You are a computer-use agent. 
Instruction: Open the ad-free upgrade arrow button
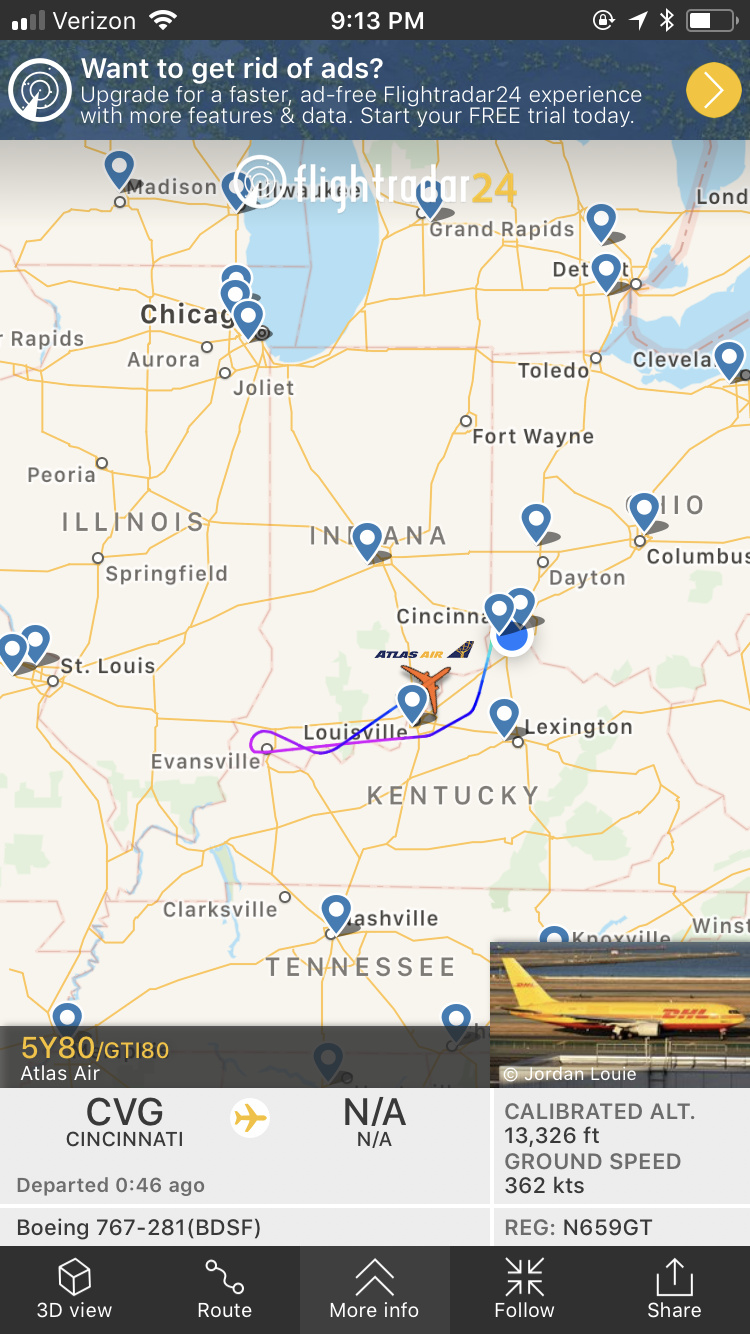pos(713,90)
